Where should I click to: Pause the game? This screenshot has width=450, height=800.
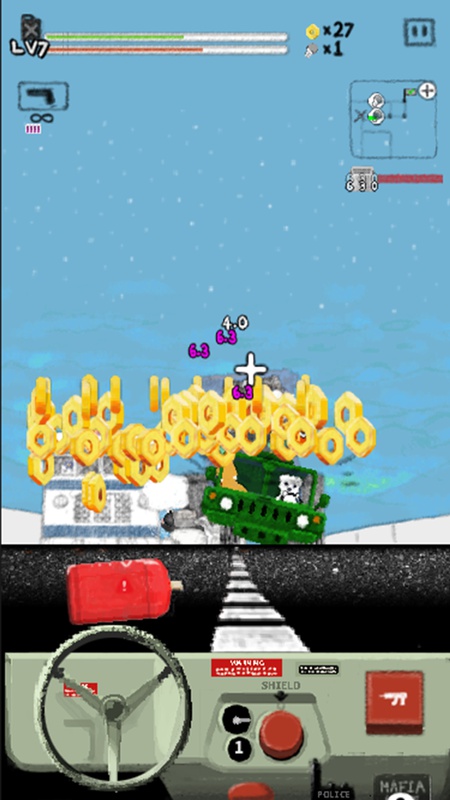click(419, 33)
